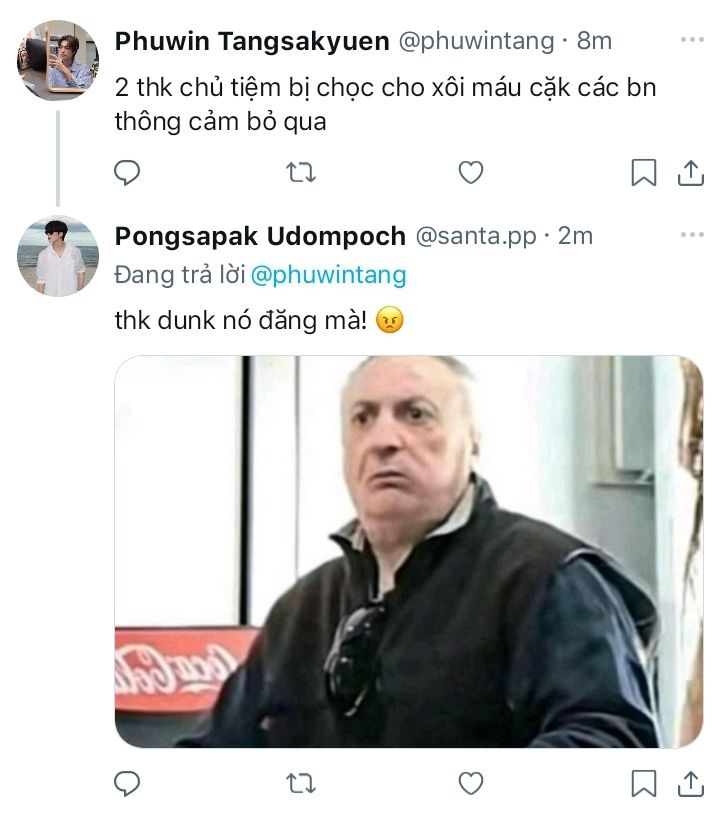This screenshot has height=816, width=720.
Task: Retweet Pongsapak Udompoch's reply
Action: 301,784
